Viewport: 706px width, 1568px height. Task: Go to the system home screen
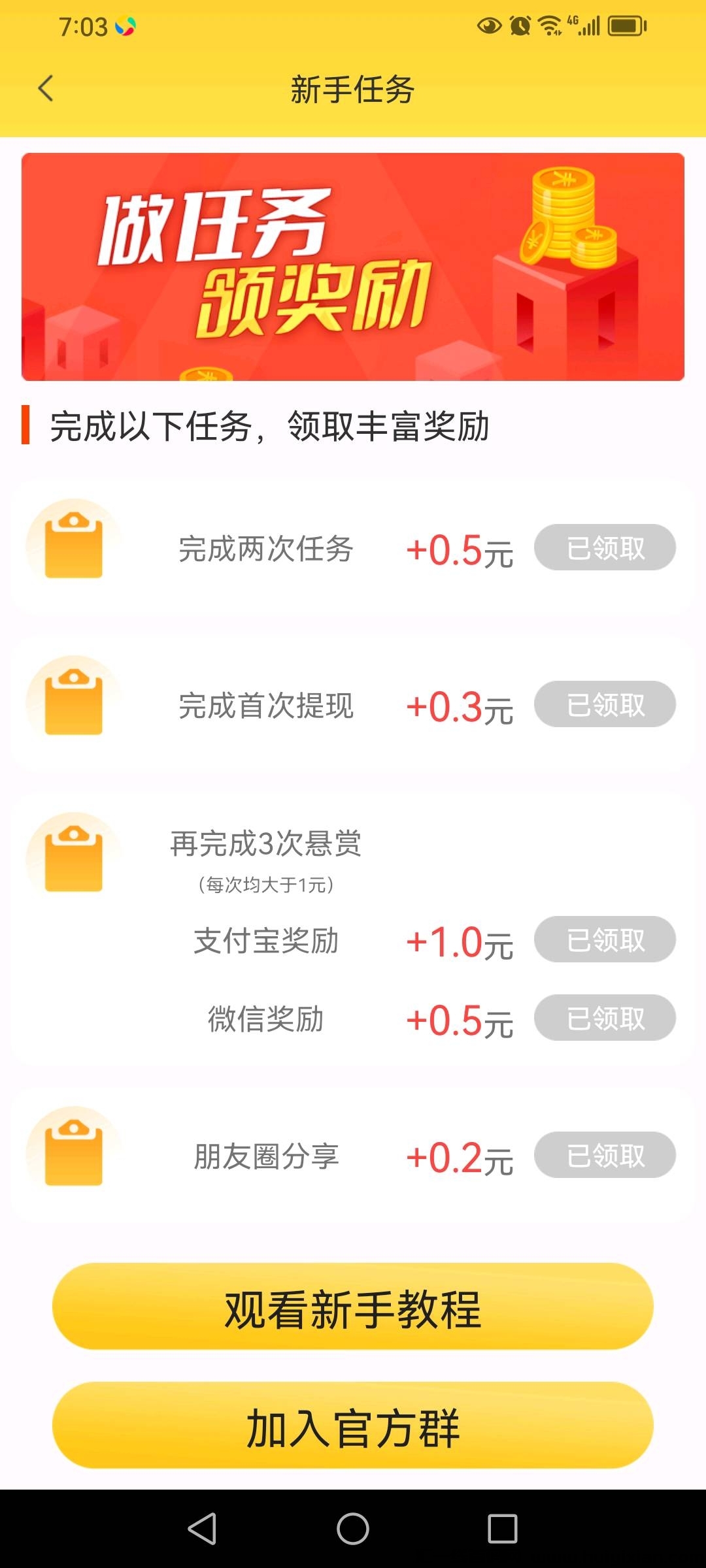353,1529
